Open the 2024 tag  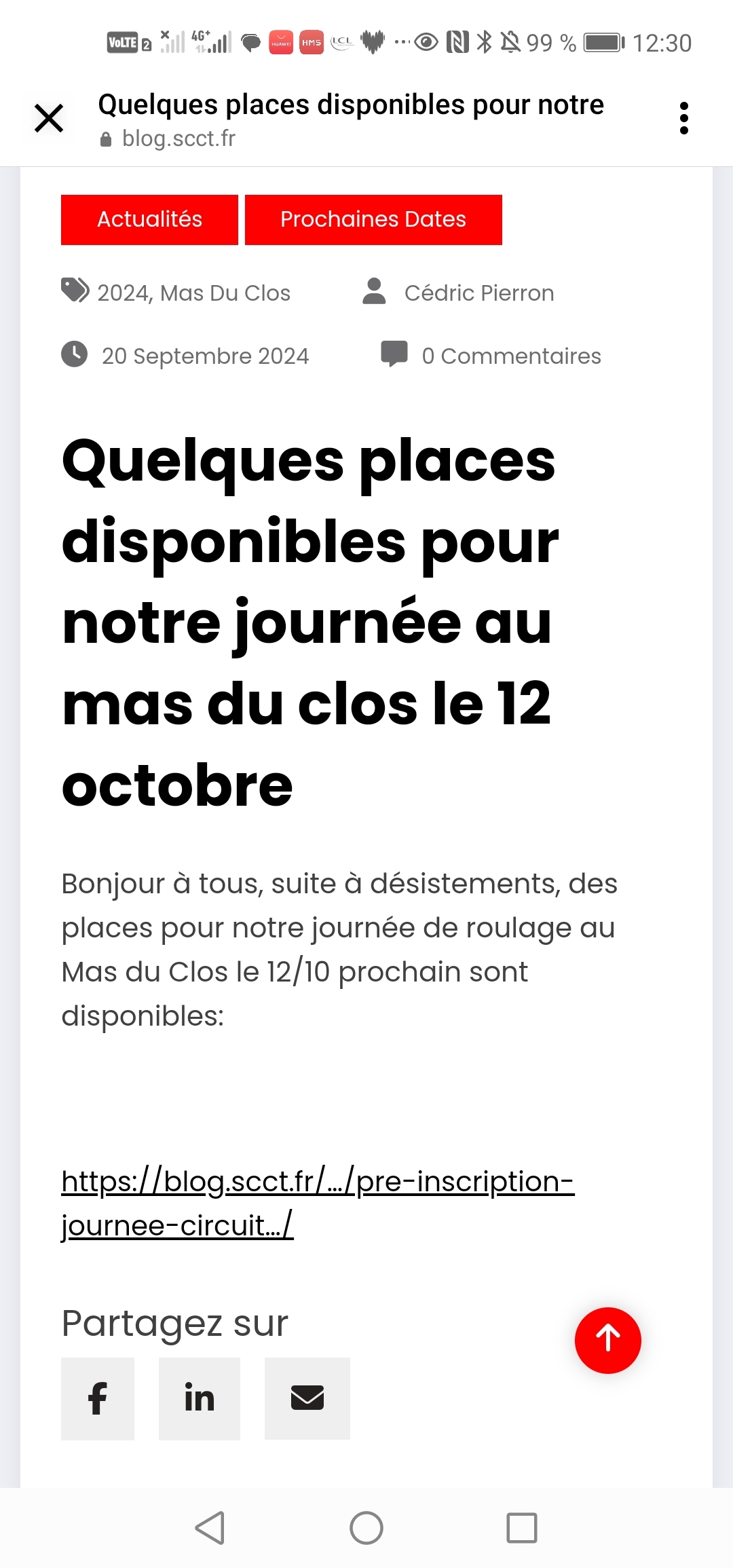coord(123,293)
